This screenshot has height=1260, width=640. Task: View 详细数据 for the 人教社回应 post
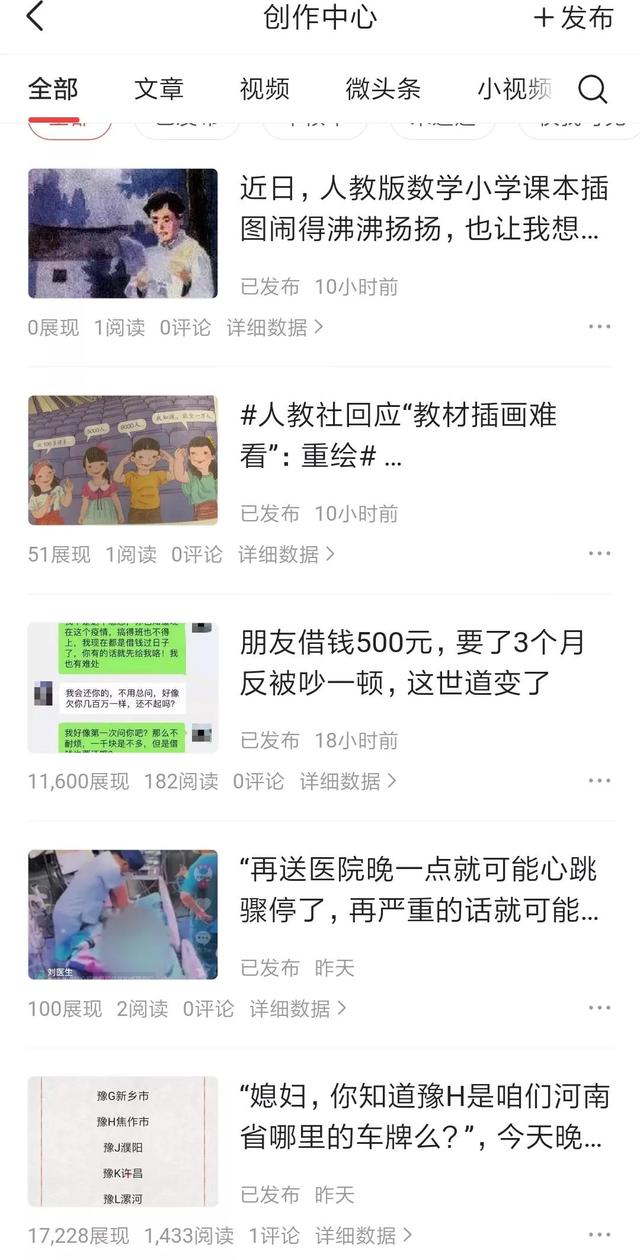point(286,554)
